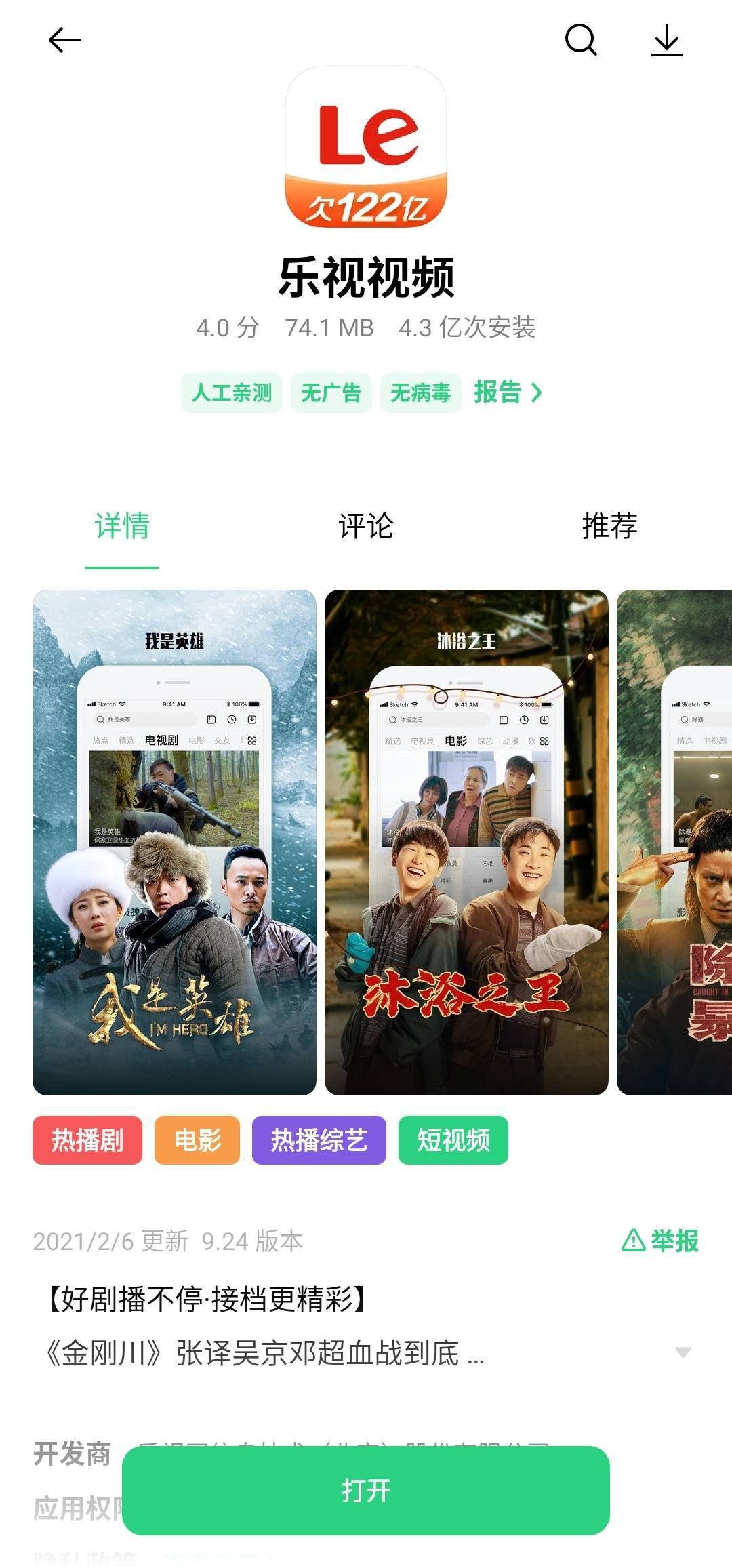The image size is (732, 1568).
Task: Open the search icon
Action: coord(581,41)
